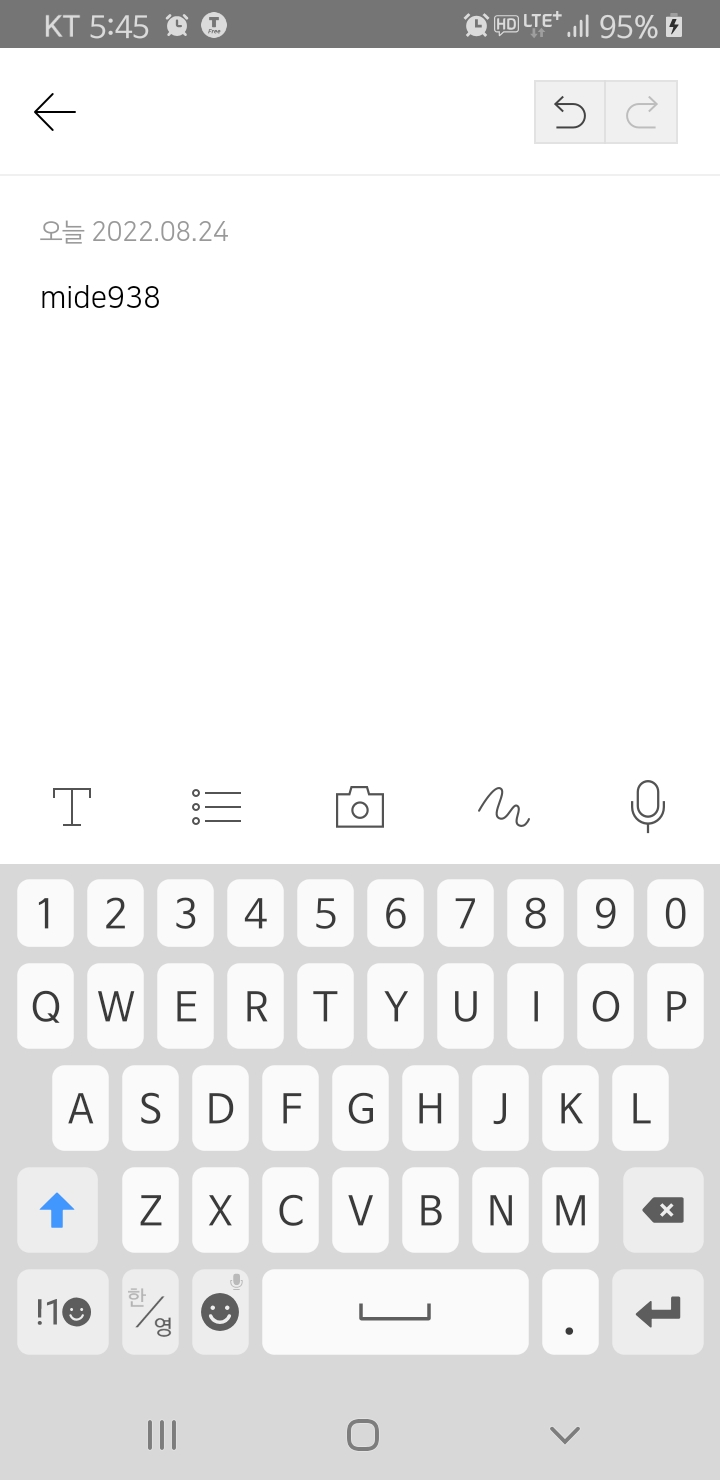Tap the note text mide938
This screenshot has height=1480, width=720.
coord(100,297)
